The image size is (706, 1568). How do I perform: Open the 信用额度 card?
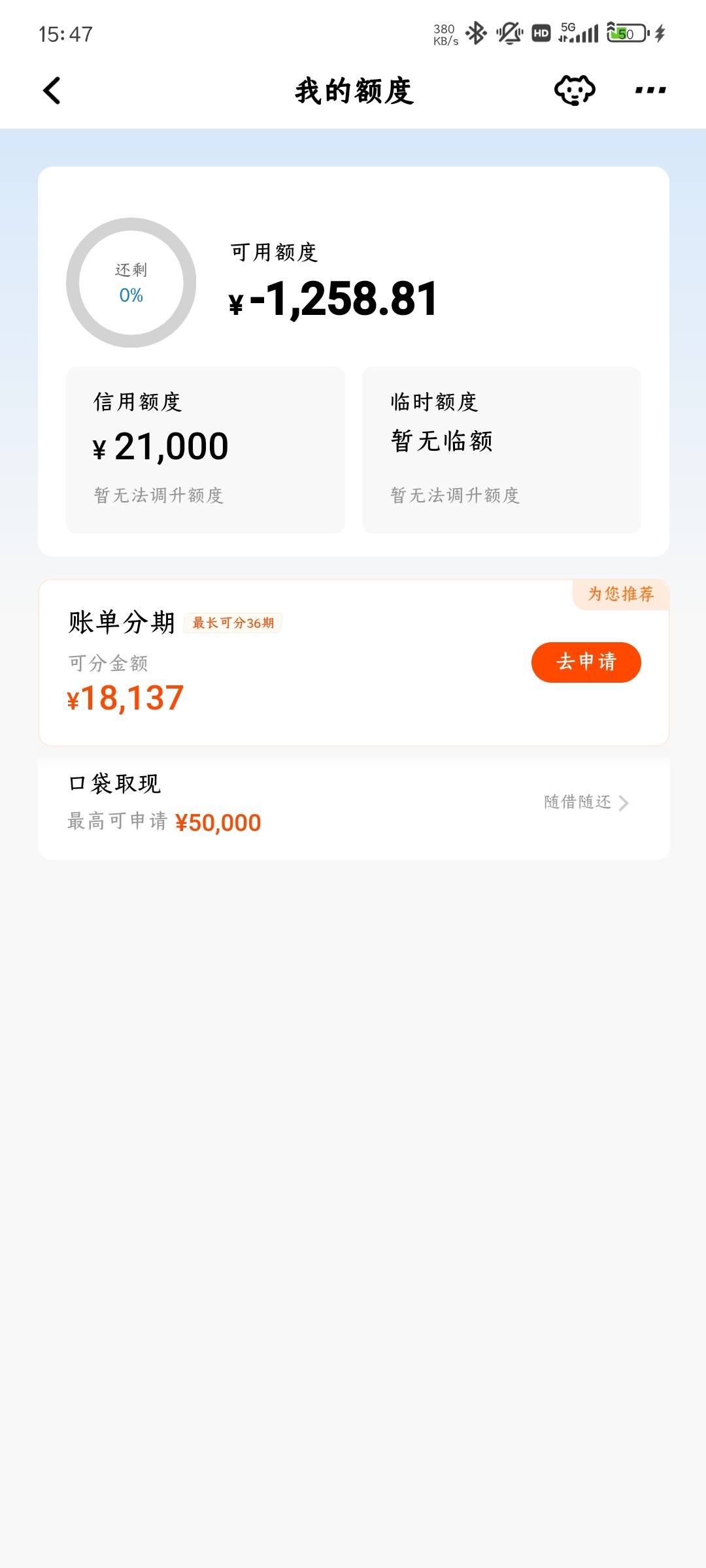coord(205,449)
